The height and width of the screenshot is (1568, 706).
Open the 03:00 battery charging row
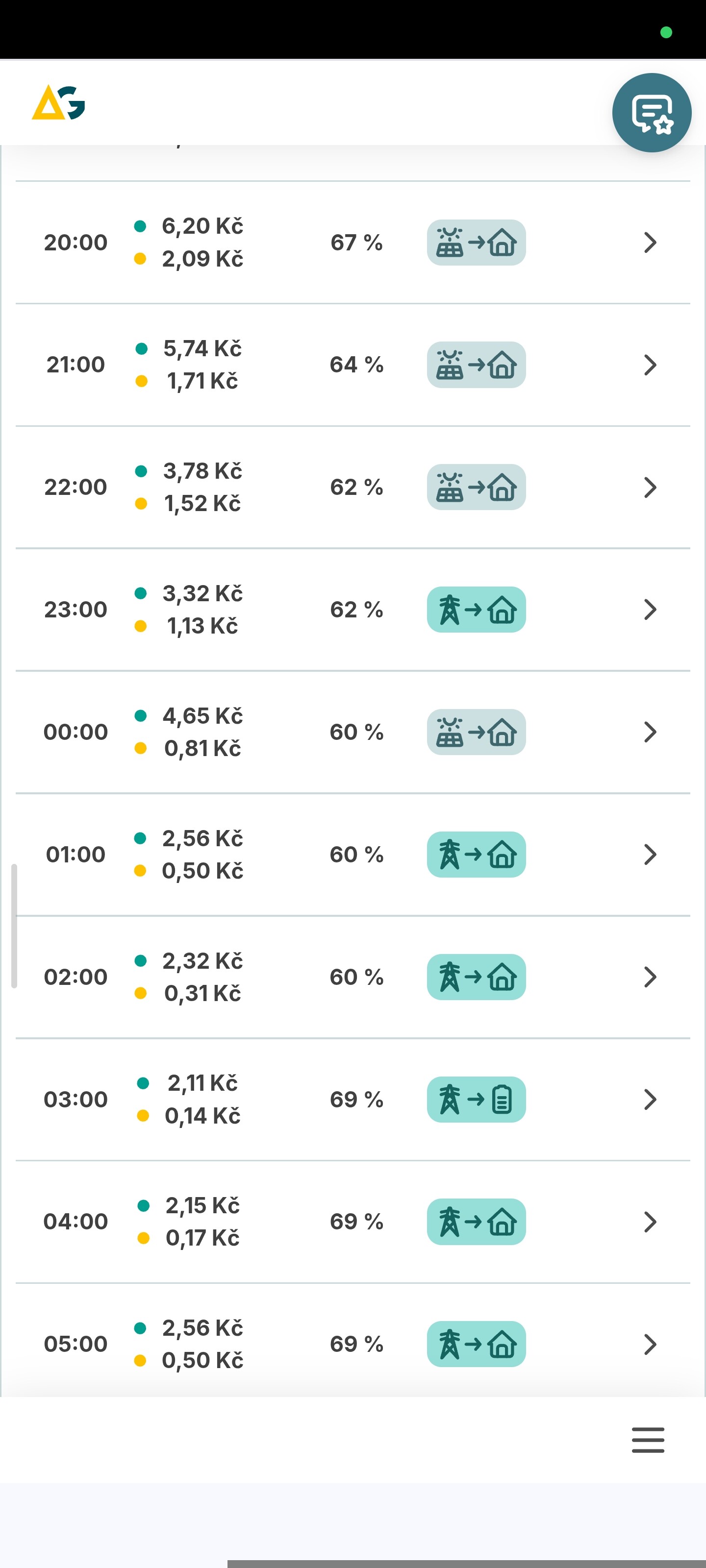tap(650, 1099)
